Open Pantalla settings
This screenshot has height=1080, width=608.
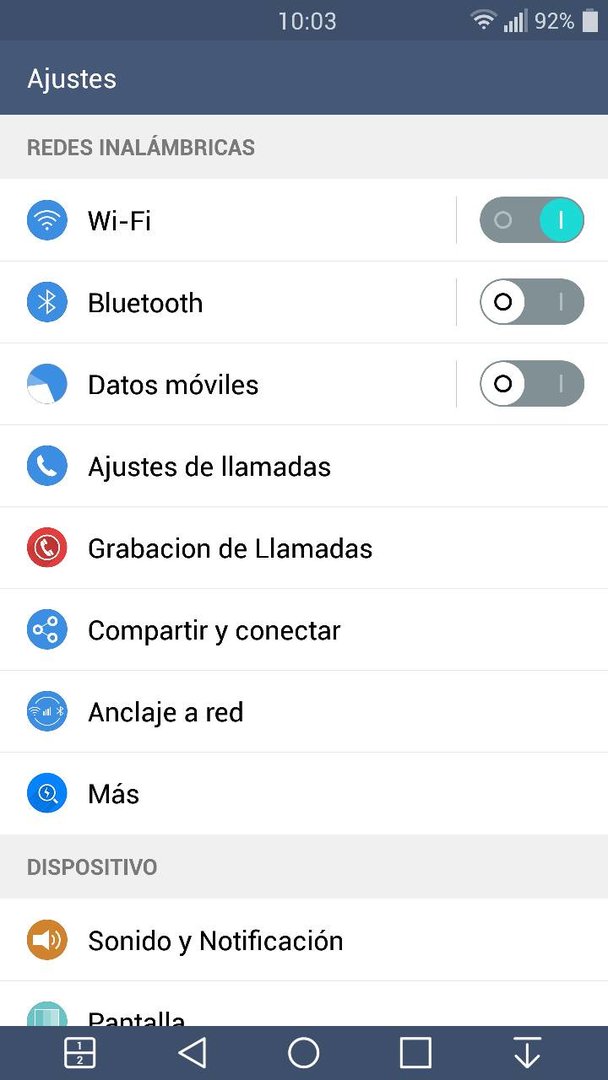tap(304, 1004)
